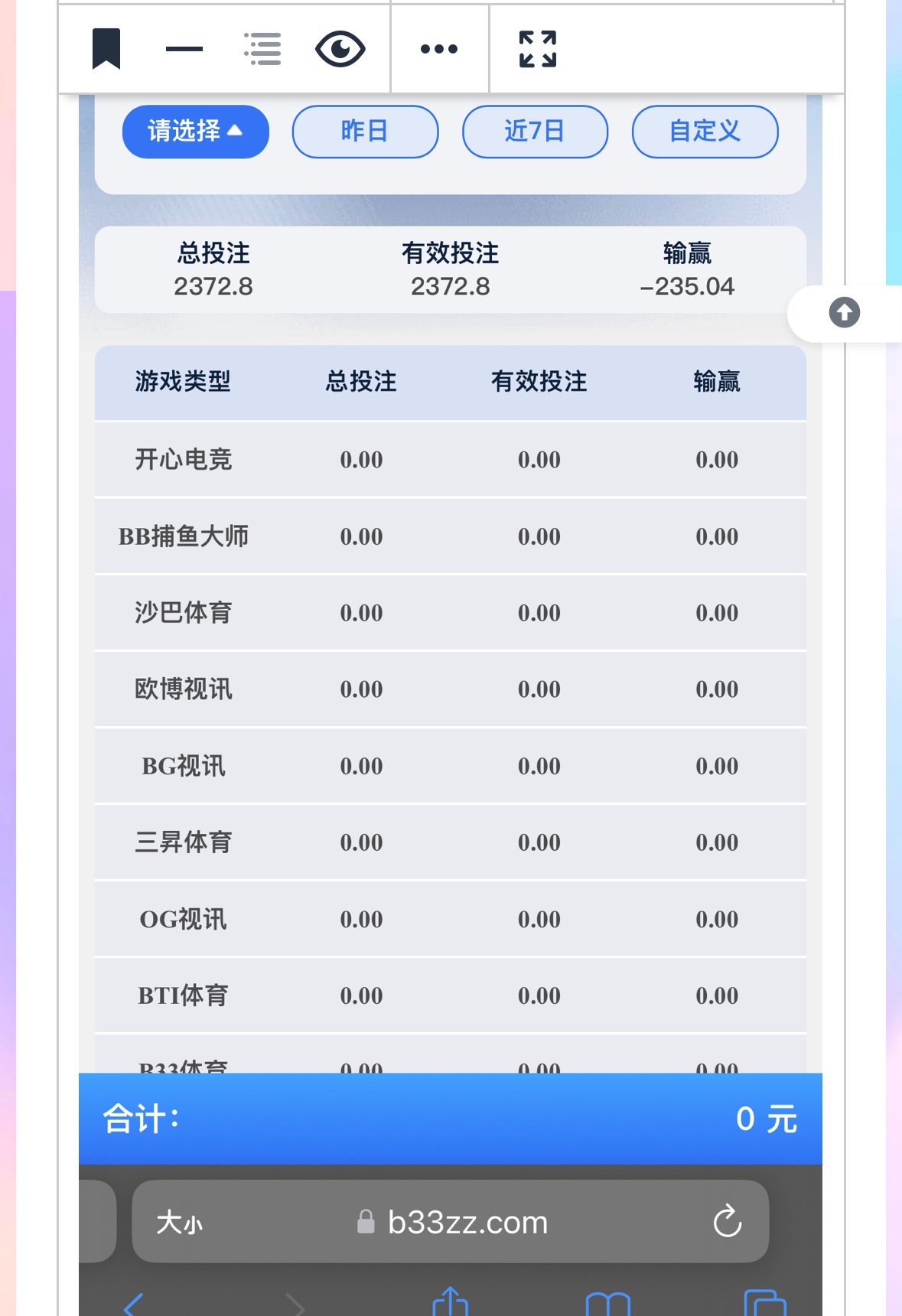Tap the minus line icon in the toolbar

[184, 49]
